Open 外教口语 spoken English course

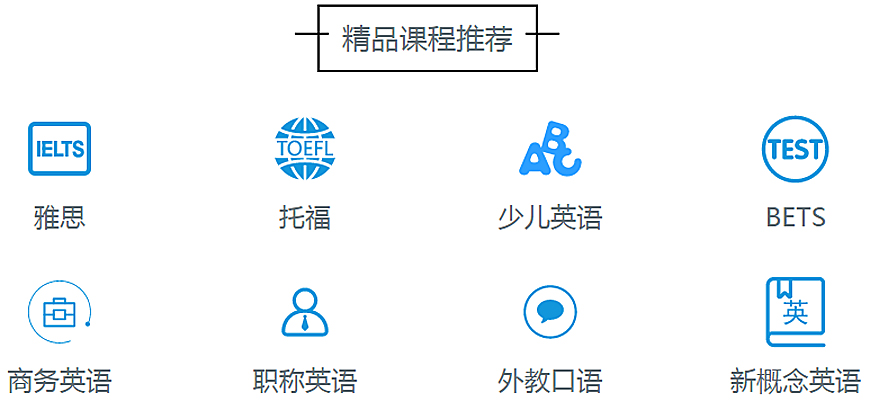click(x=550, y=312)
